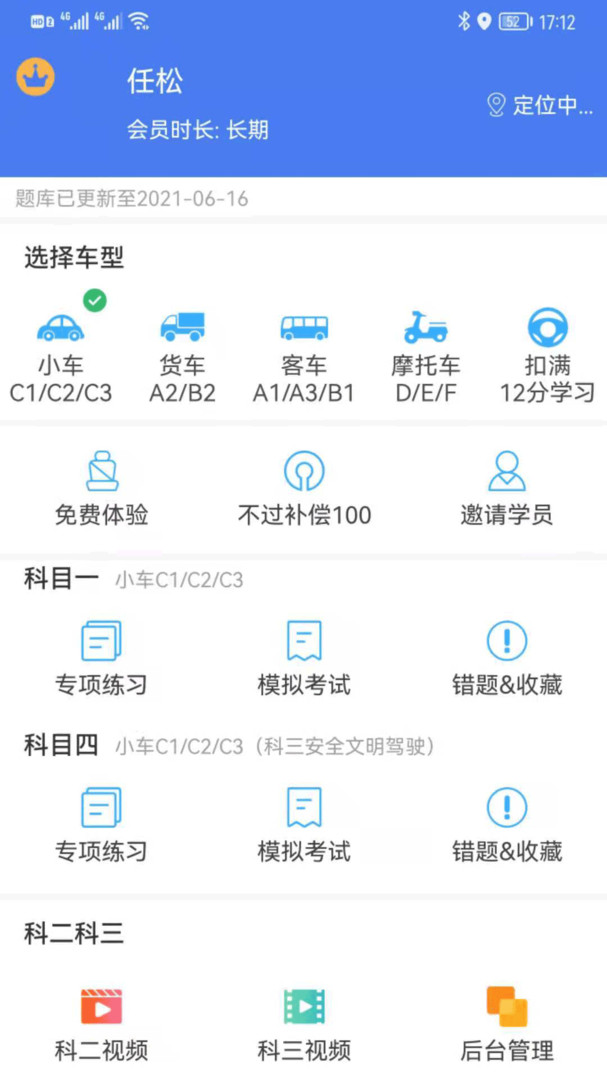607x1080 pixels.
Task: Open 科目一 错题&收藏
Action: click(507, 657)
